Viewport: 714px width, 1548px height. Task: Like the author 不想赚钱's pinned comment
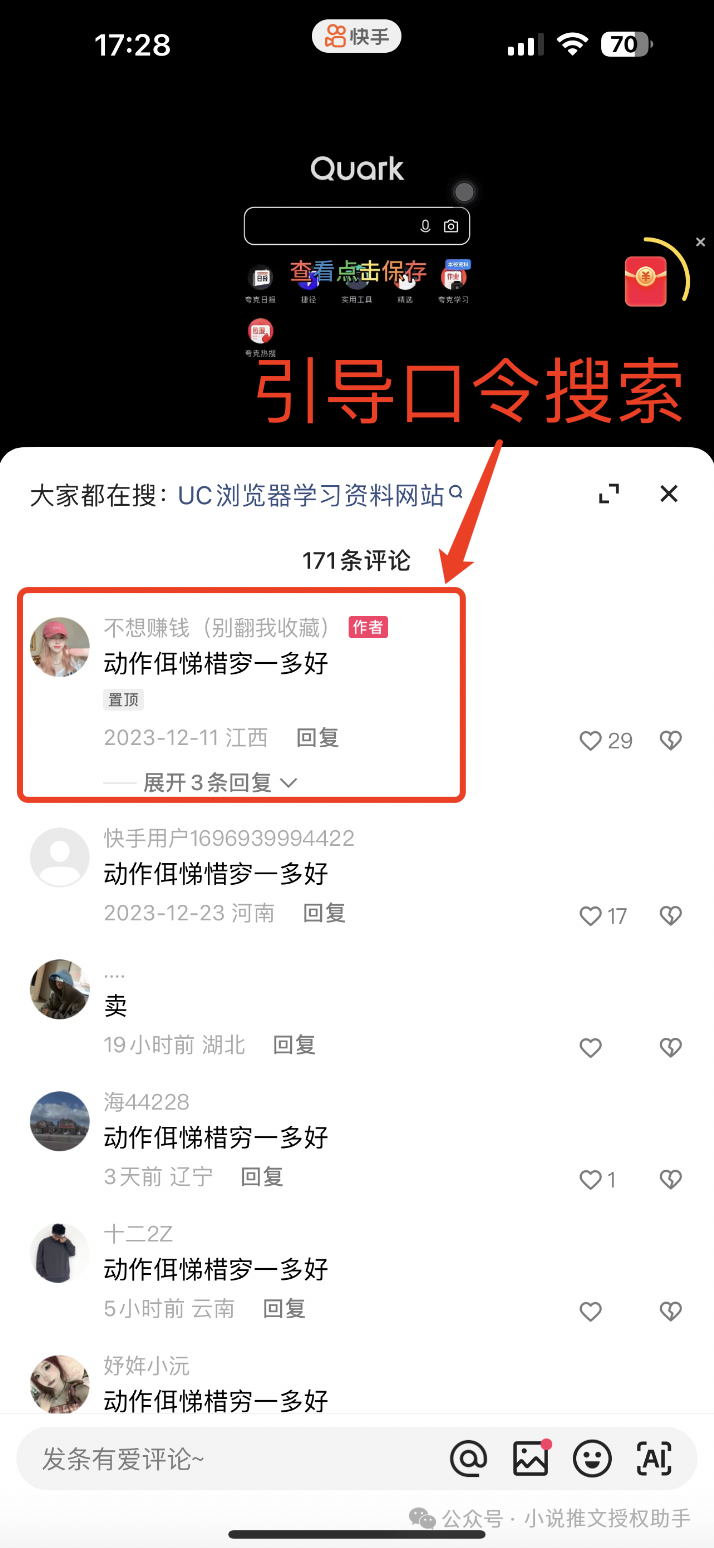(591, 741)
